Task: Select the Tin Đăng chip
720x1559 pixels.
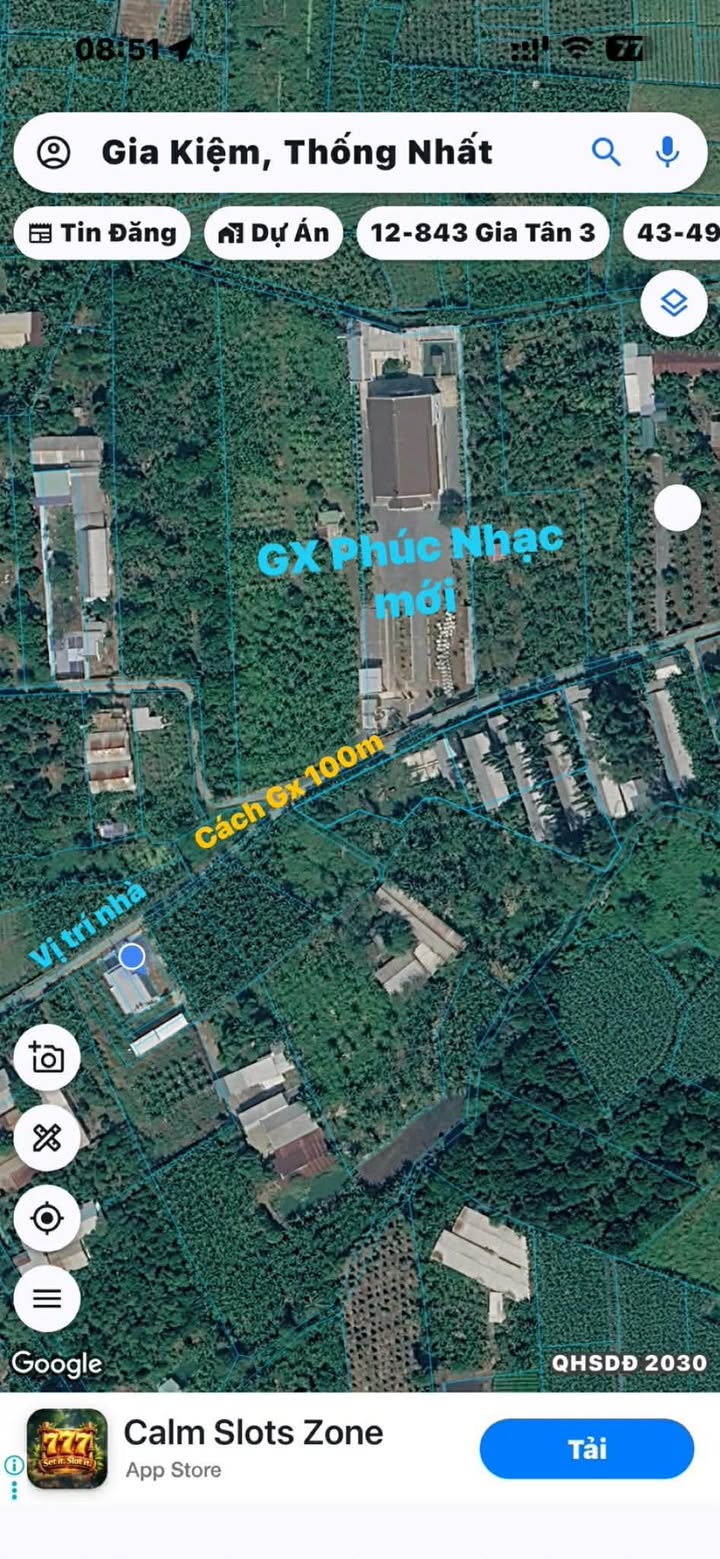Action: [102, 233]
